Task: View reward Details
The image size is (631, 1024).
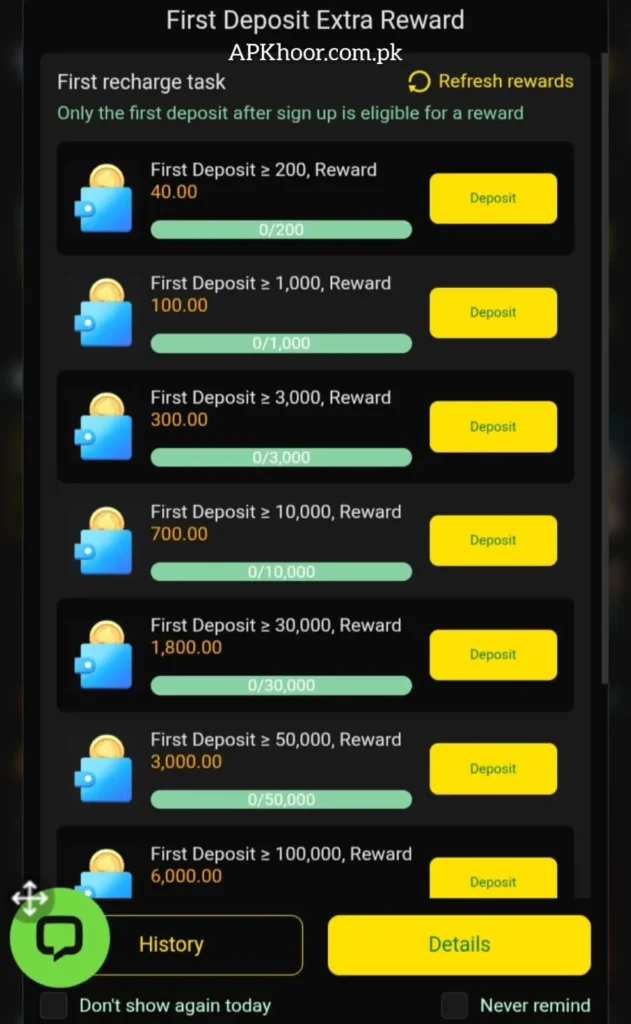Action: pos(459,944)
